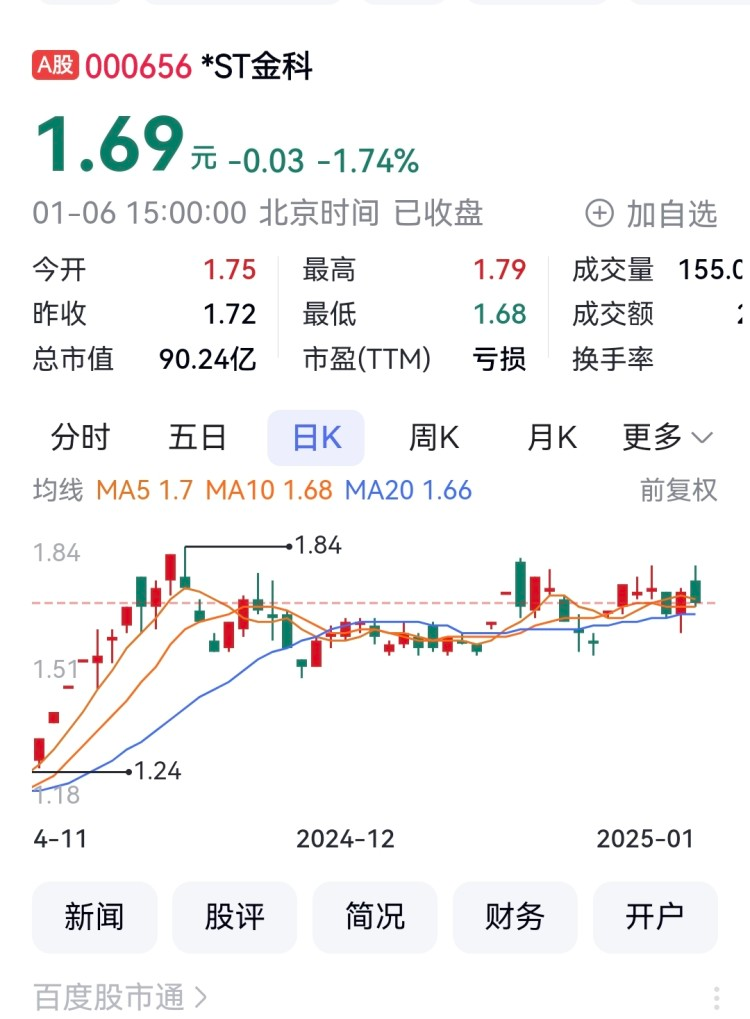
Task: Open the 财务 financials section
Action: pyautogui.click(x=515, y=917)
